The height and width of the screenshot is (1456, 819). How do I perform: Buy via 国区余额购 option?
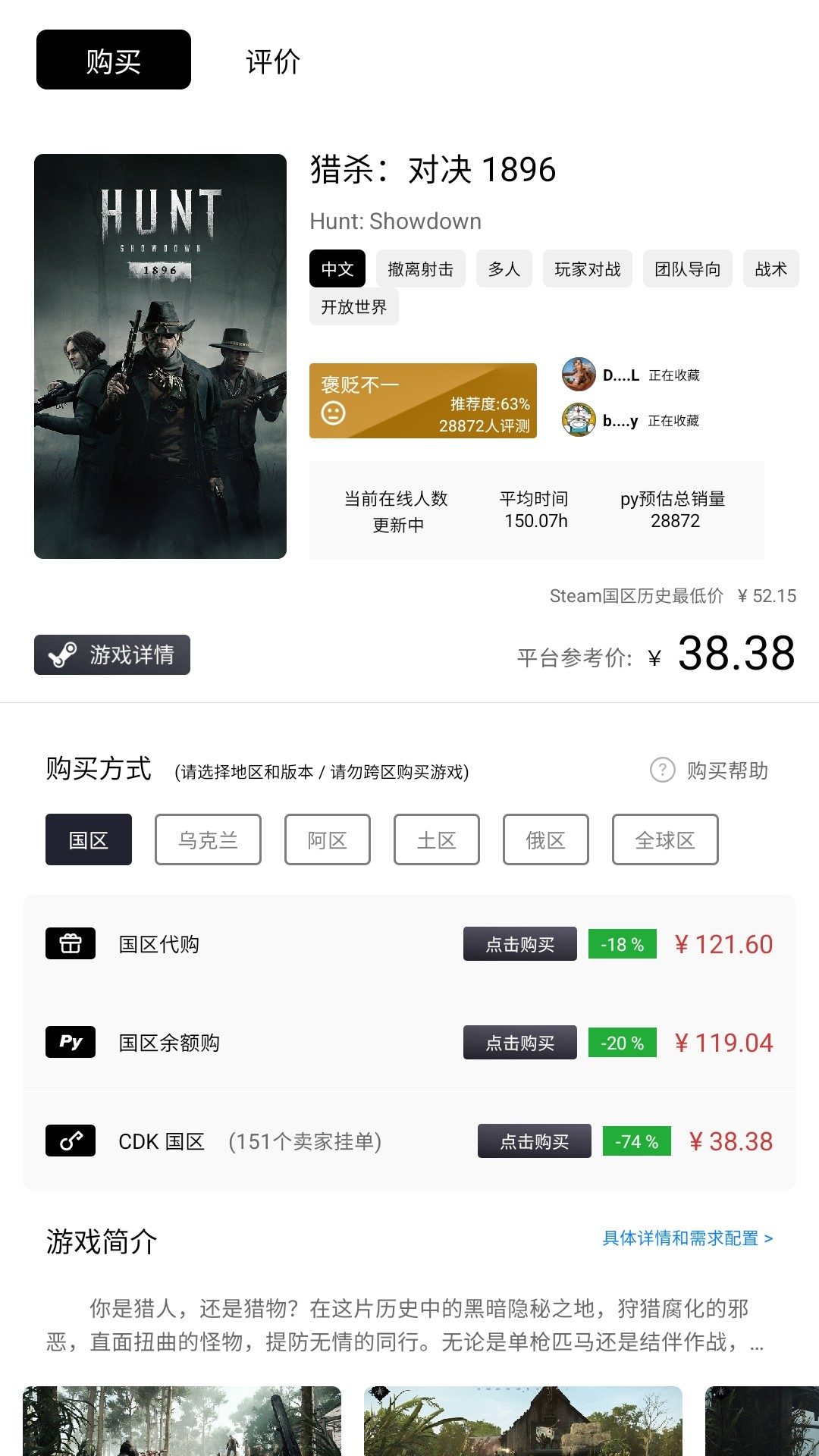tap(520, 1043)
